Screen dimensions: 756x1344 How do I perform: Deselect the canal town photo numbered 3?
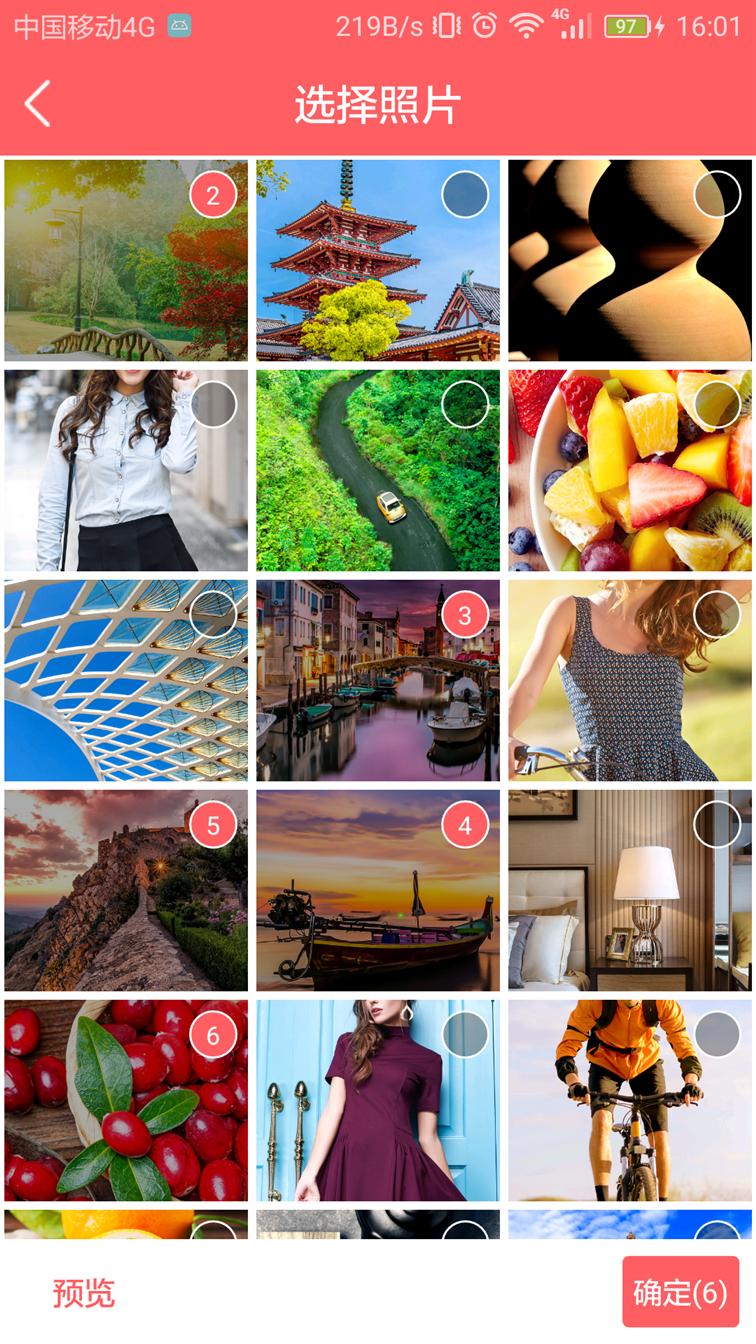[x=465, y=615]
